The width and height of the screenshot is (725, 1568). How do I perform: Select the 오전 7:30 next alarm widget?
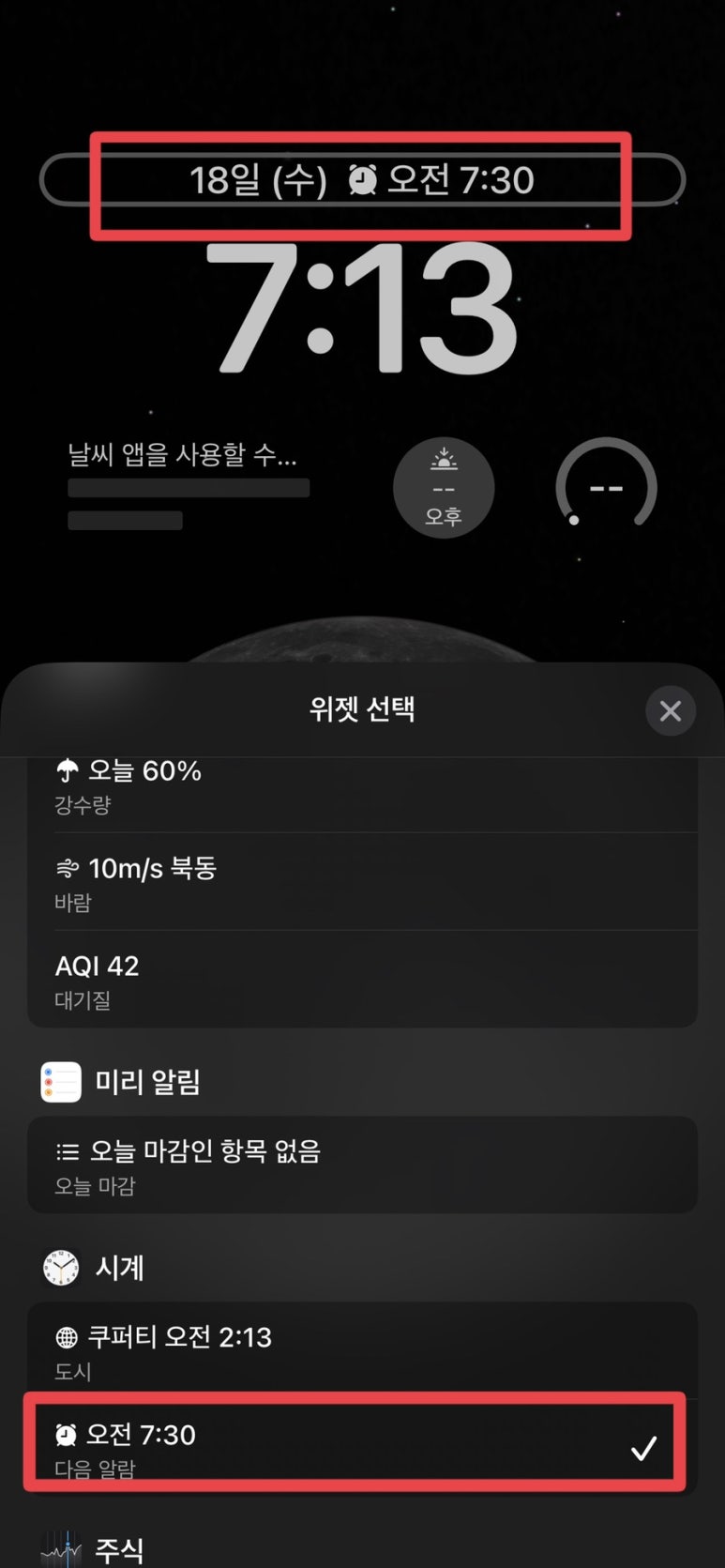[362, 1447]
